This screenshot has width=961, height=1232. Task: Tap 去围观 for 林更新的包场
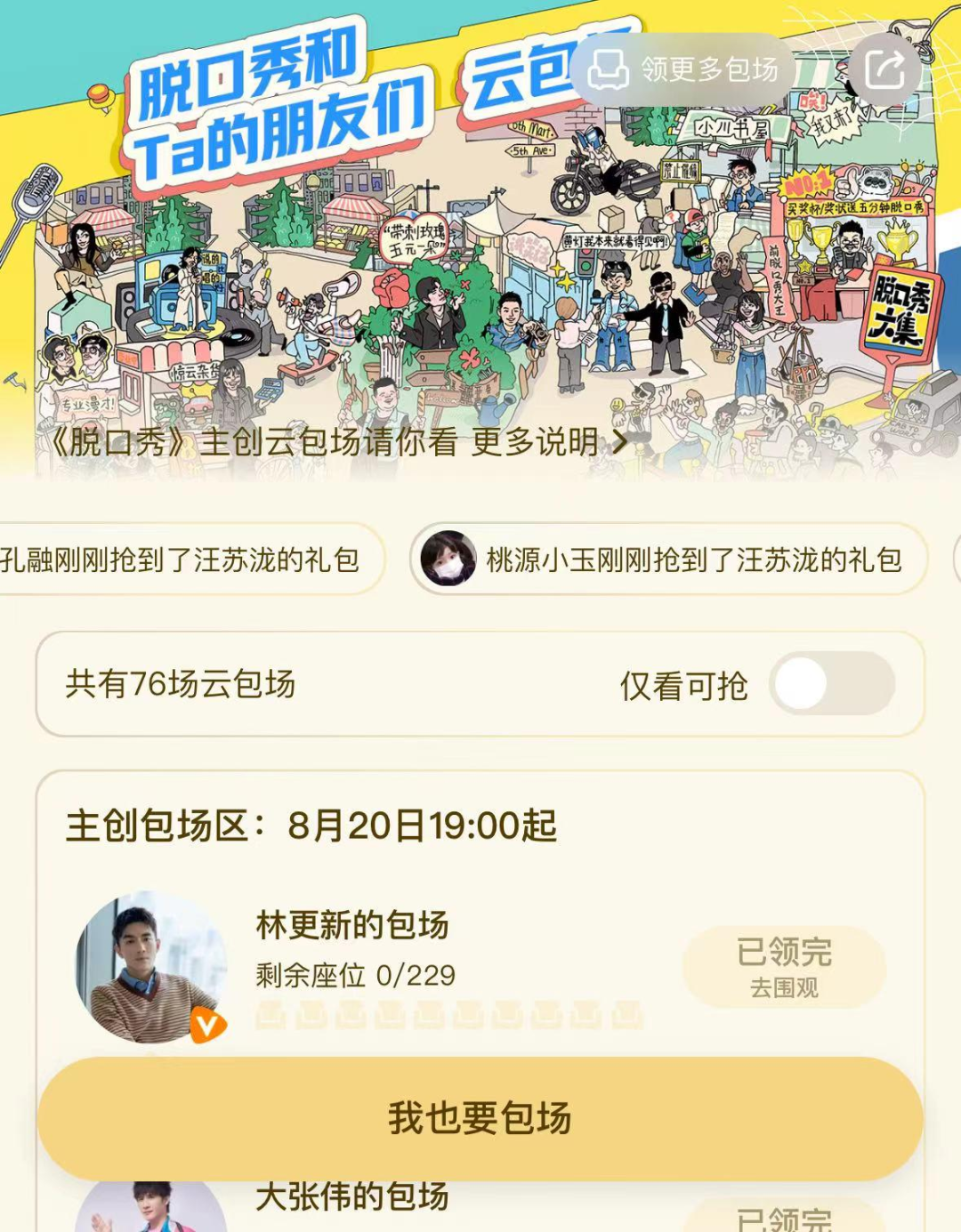784,966
